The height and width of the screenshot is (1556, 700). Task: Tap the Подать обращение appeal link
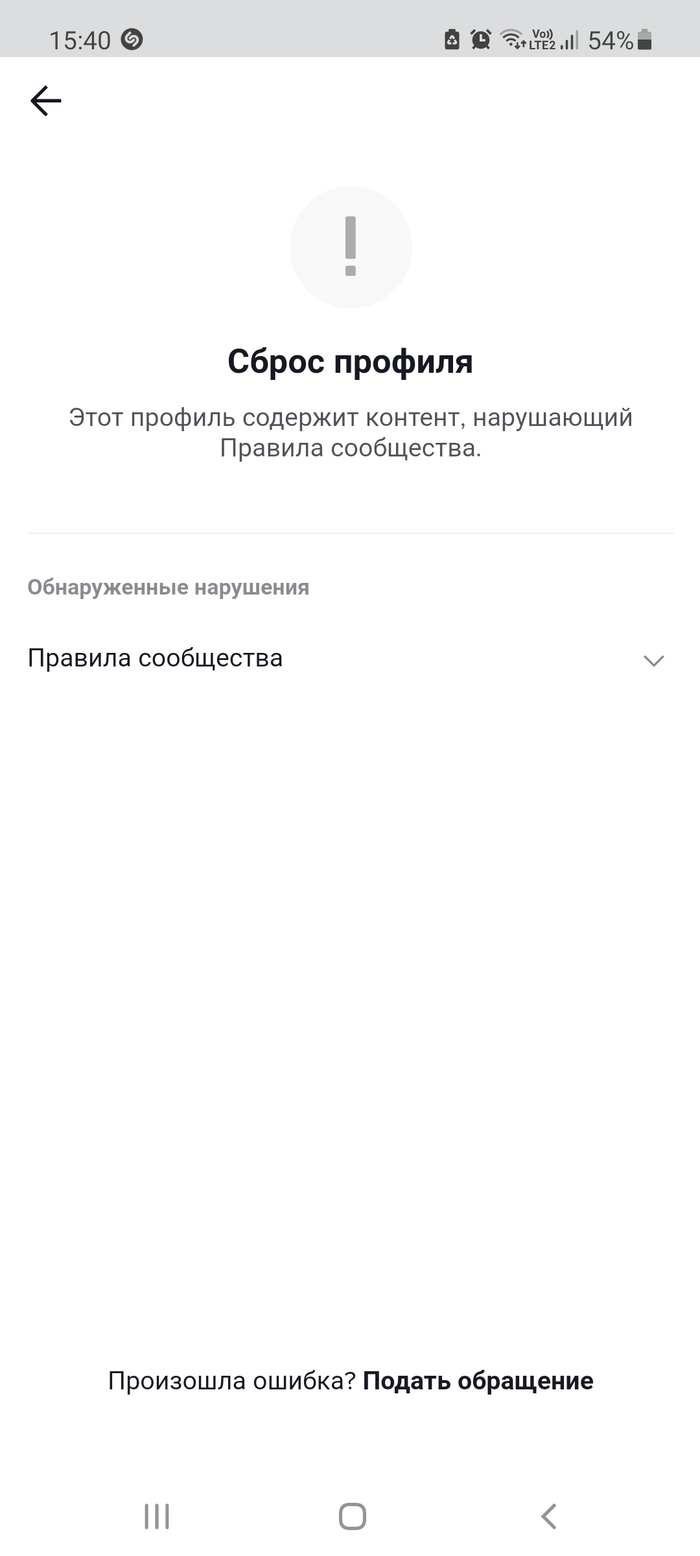477,1381
